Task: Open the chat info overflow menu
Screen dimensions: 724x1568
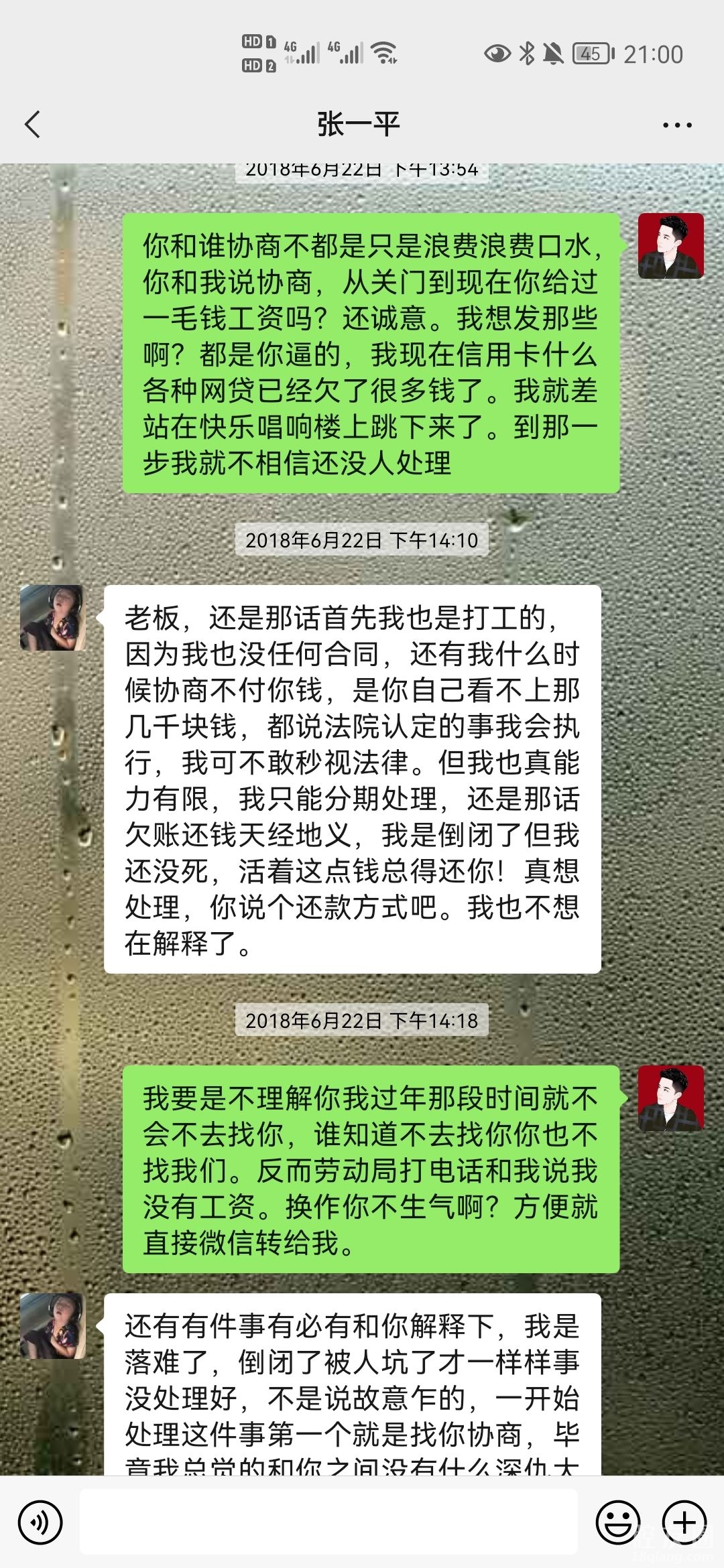Action: [x=676, y=125]
